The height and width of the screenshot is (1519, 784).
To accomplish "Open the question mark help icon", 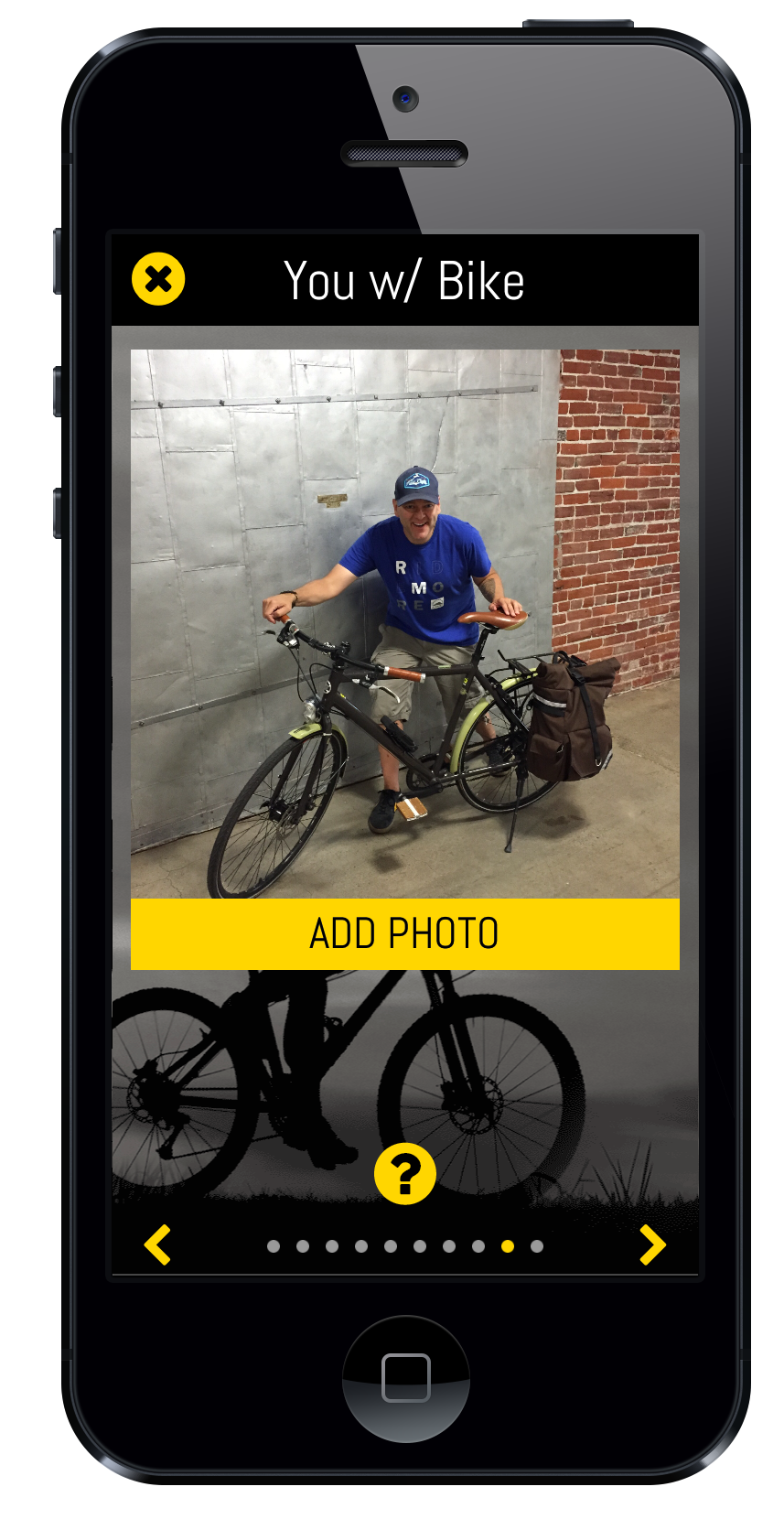I will (x=404, y=1173).
